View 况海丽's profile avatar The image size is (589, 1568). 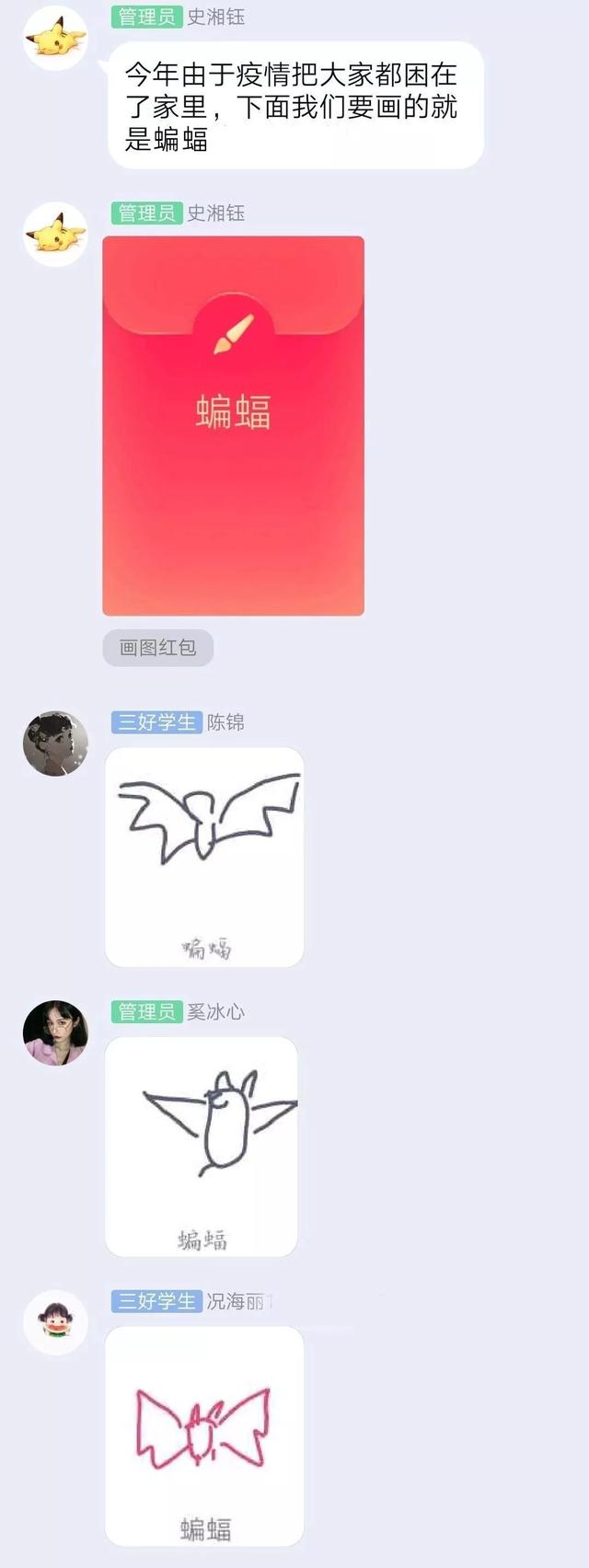[x=55, y=1322]
